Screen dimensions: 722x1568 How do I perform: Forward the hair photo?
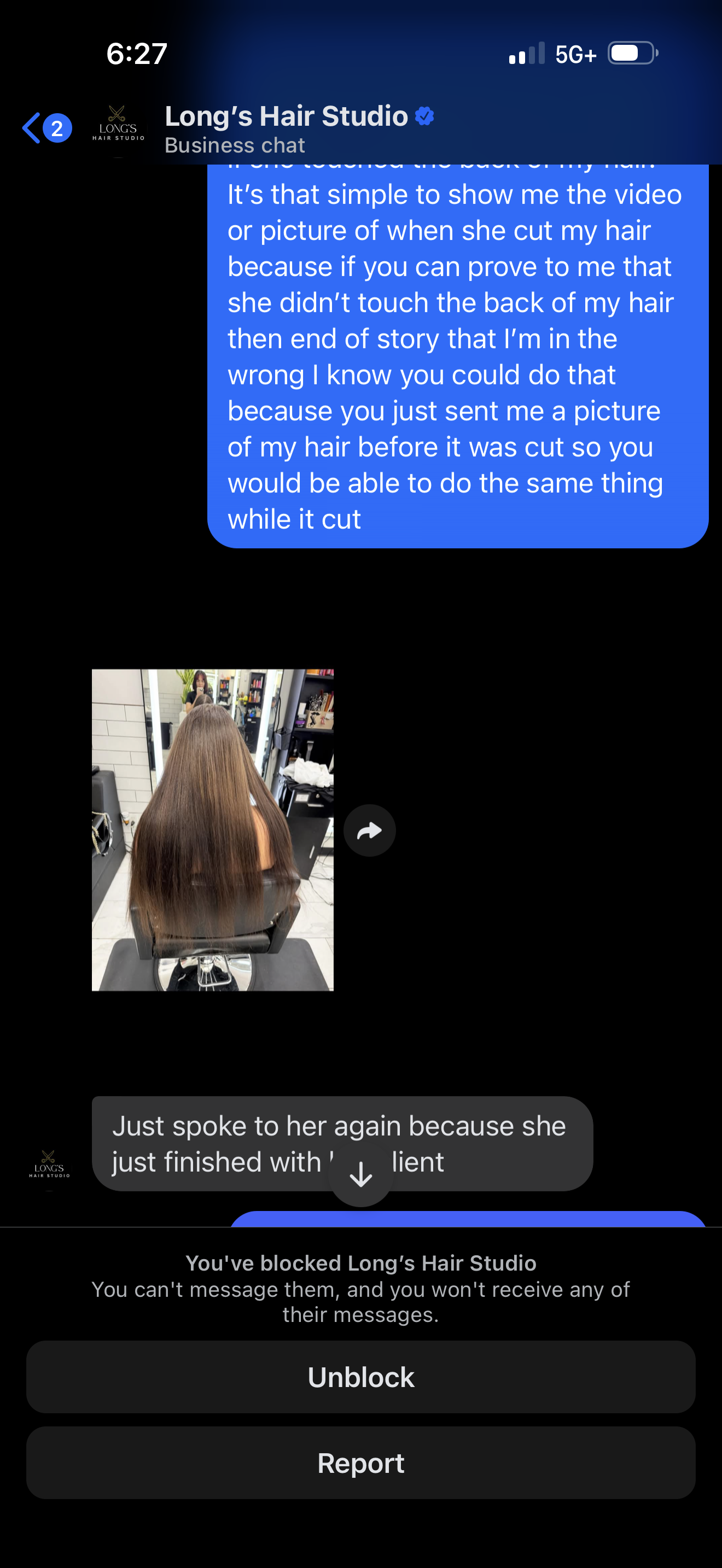point(370,830)
